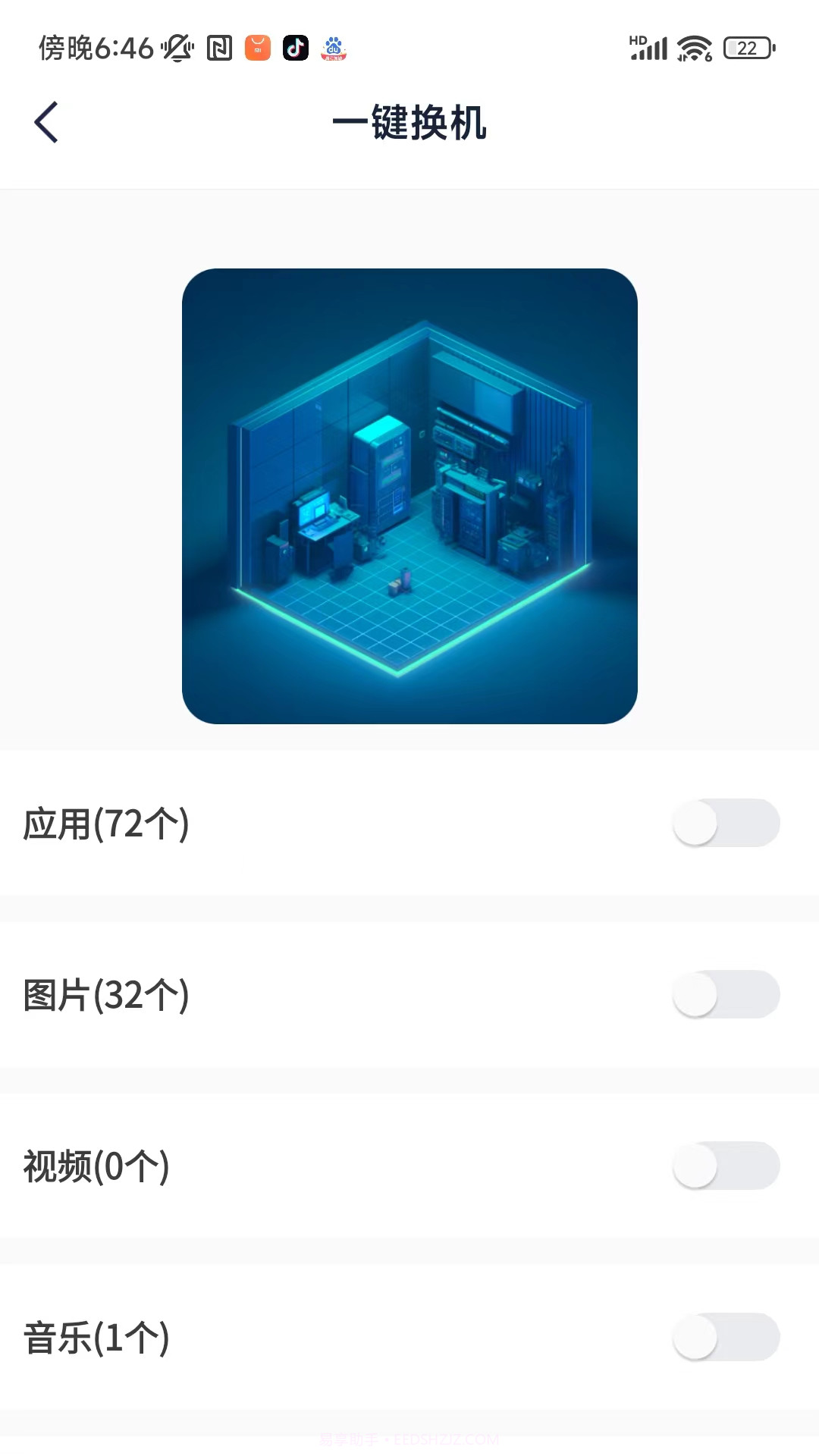The image size is (819, 1456).
Task: Open the Mi Store from the status bar
Action: [256, 47]
